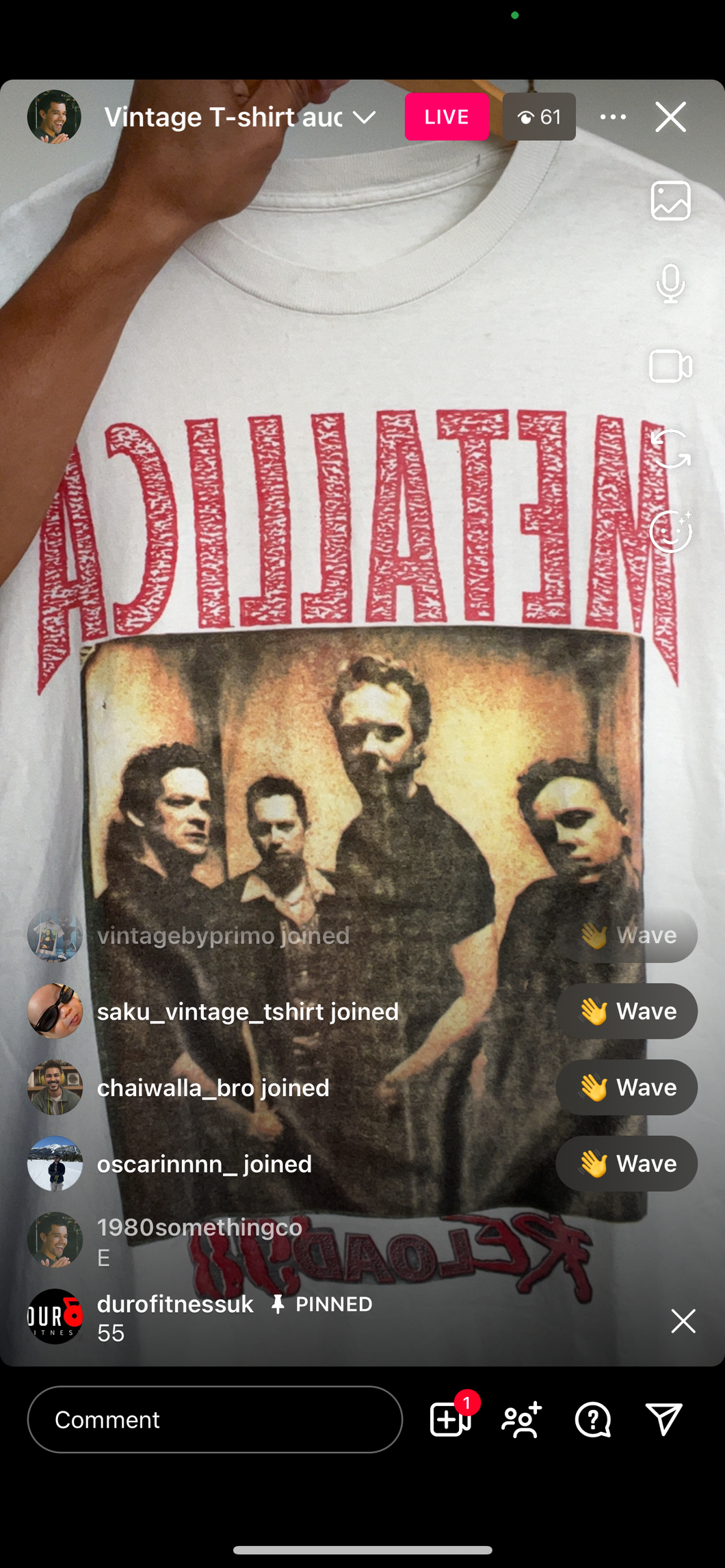Invite guests to join live

[x=522, y=1420]
